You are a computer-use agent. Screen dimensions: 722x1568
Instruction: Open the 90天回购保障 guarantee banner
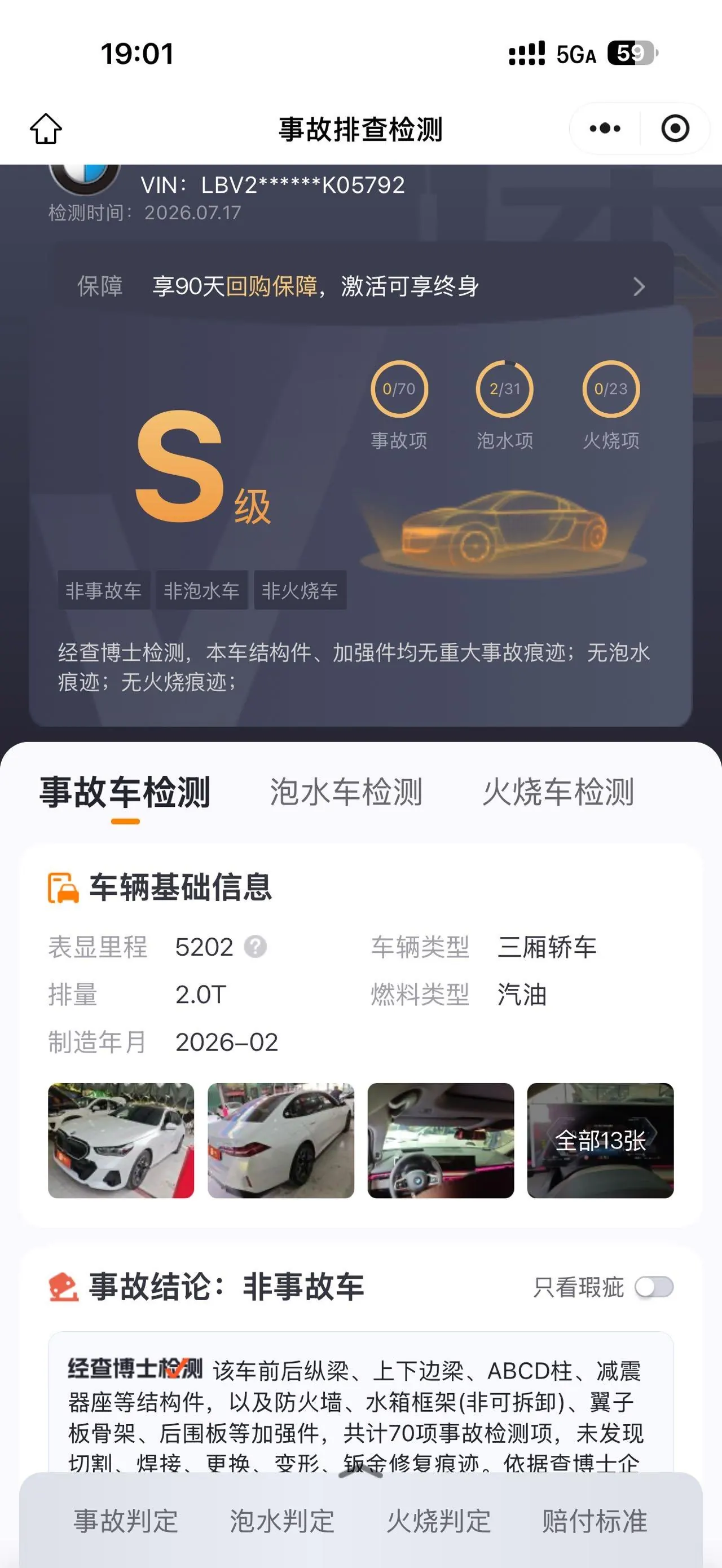click(x=362, y=286)
